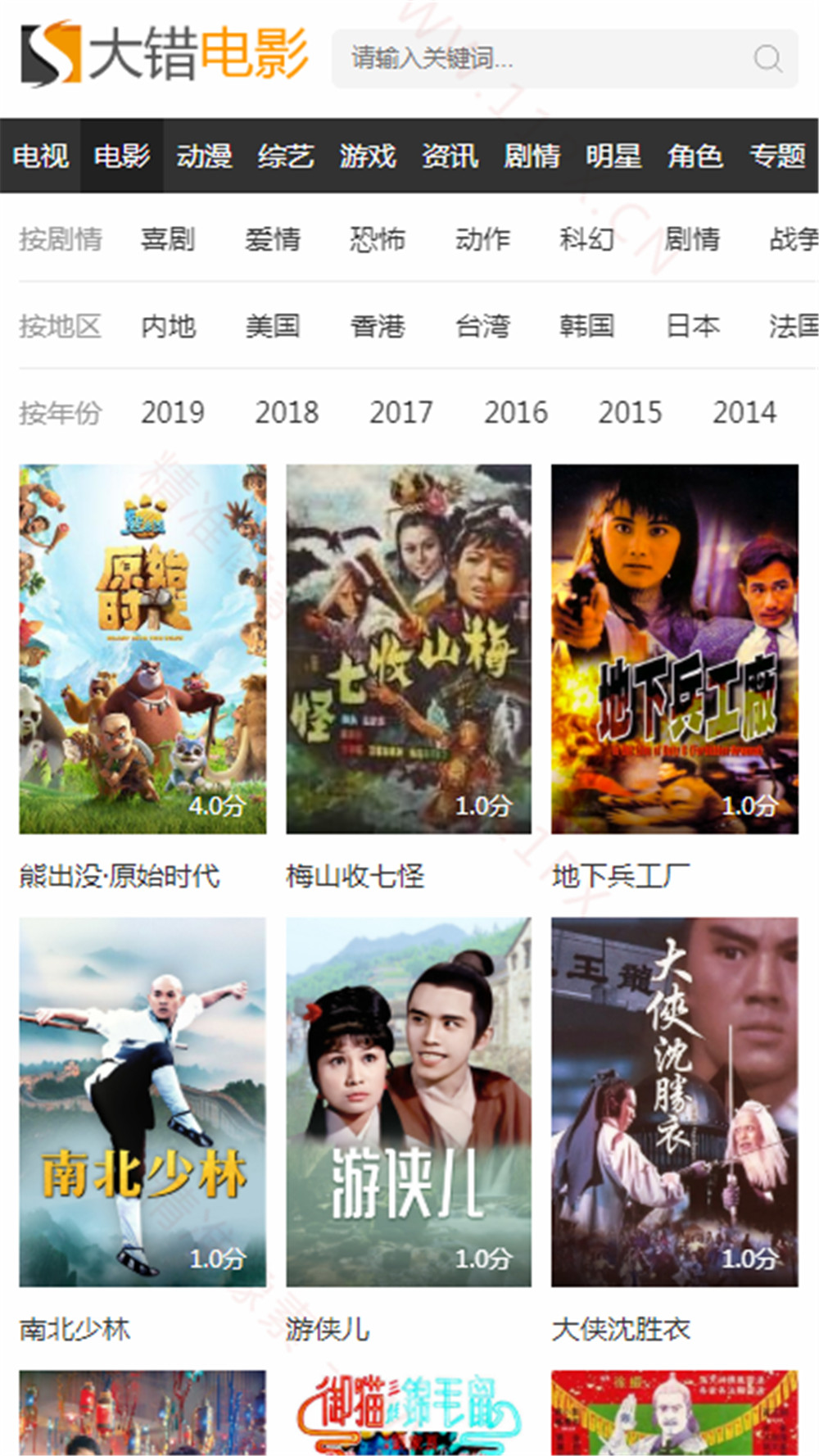Select 韩国 as the region

pyautogui.click(x=587, y=326)
